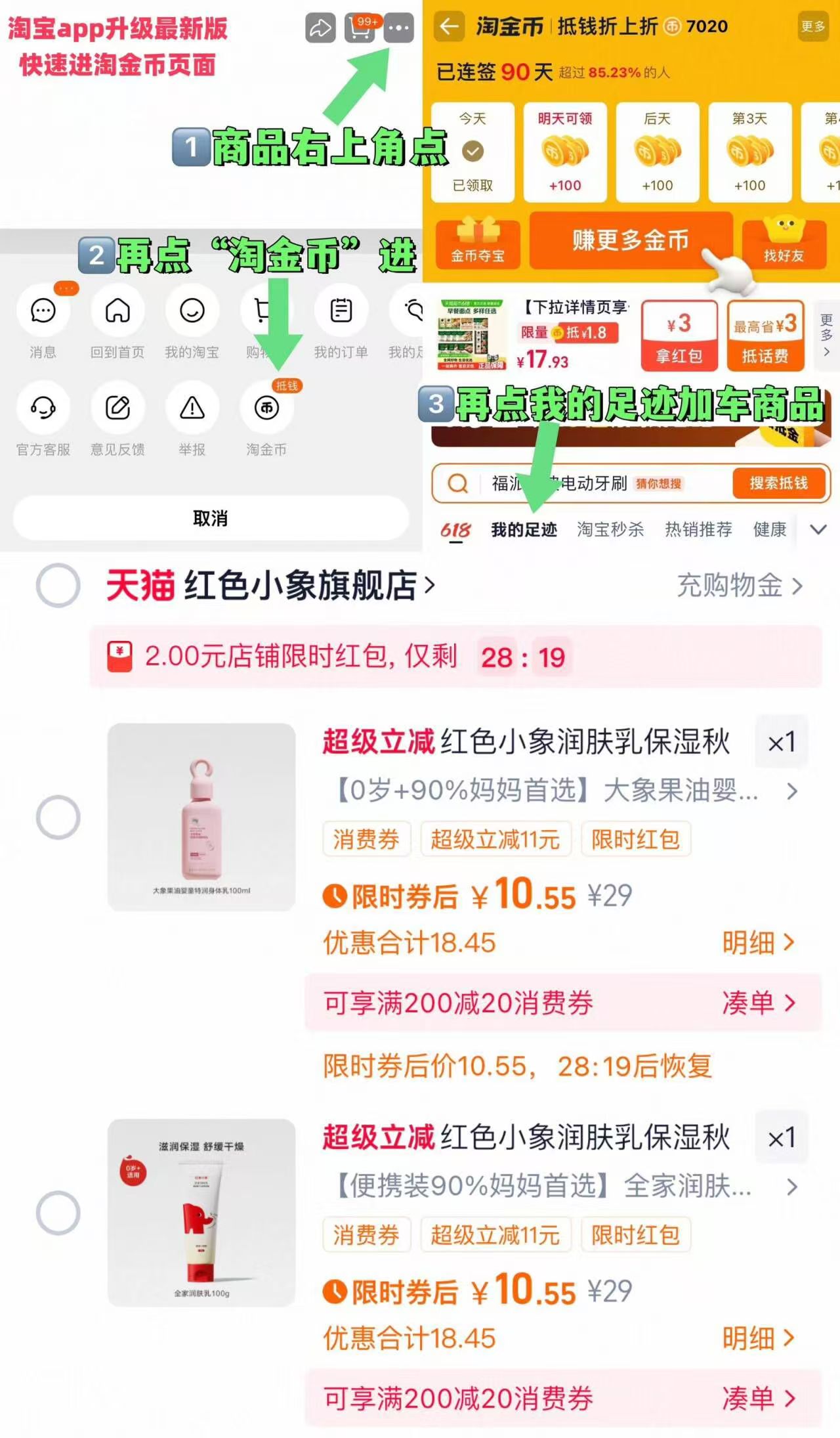840x1438 pixels.
Task: Expand the category tab list chevron
Action: coord(818,529)
